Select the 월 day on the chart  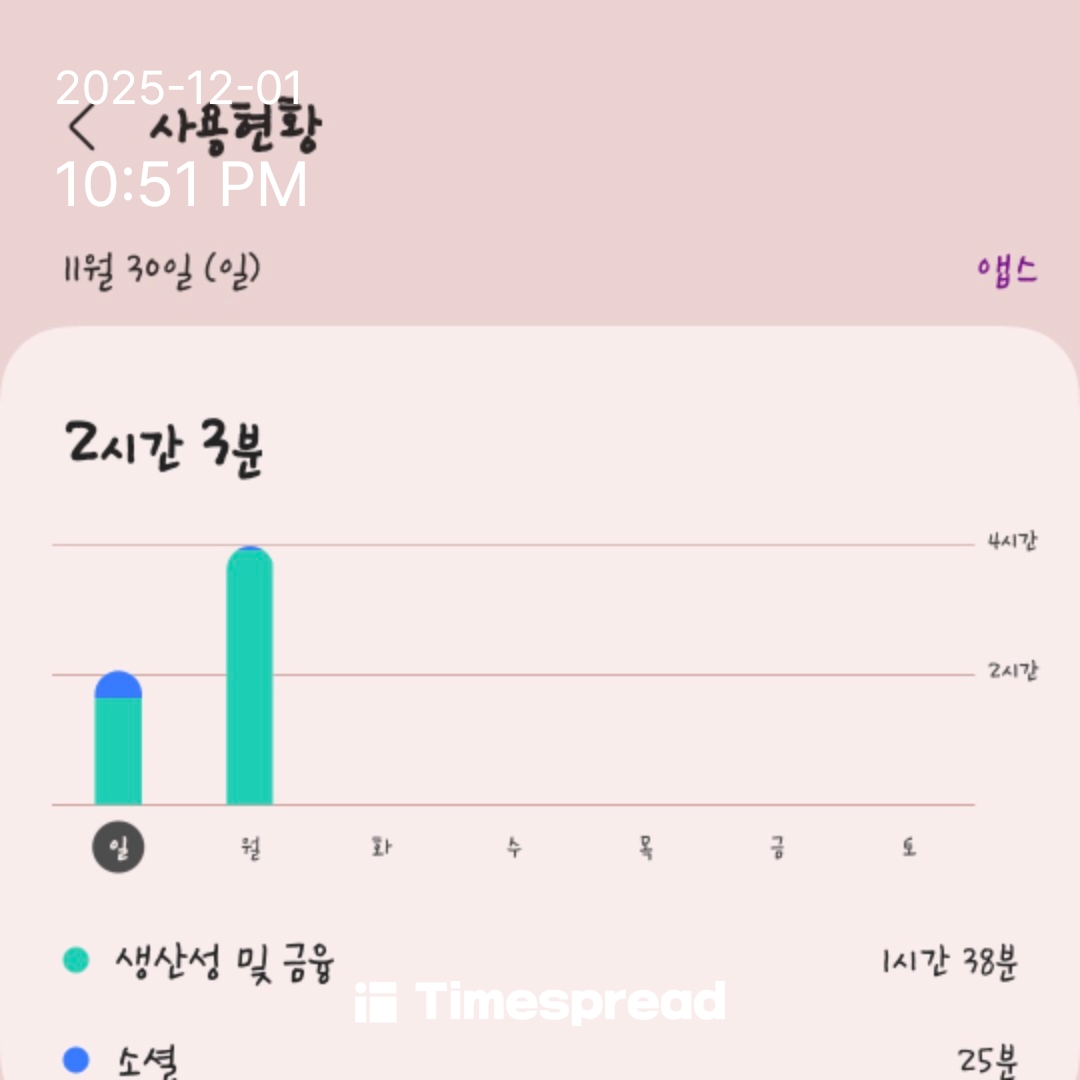tap(250, 847)
